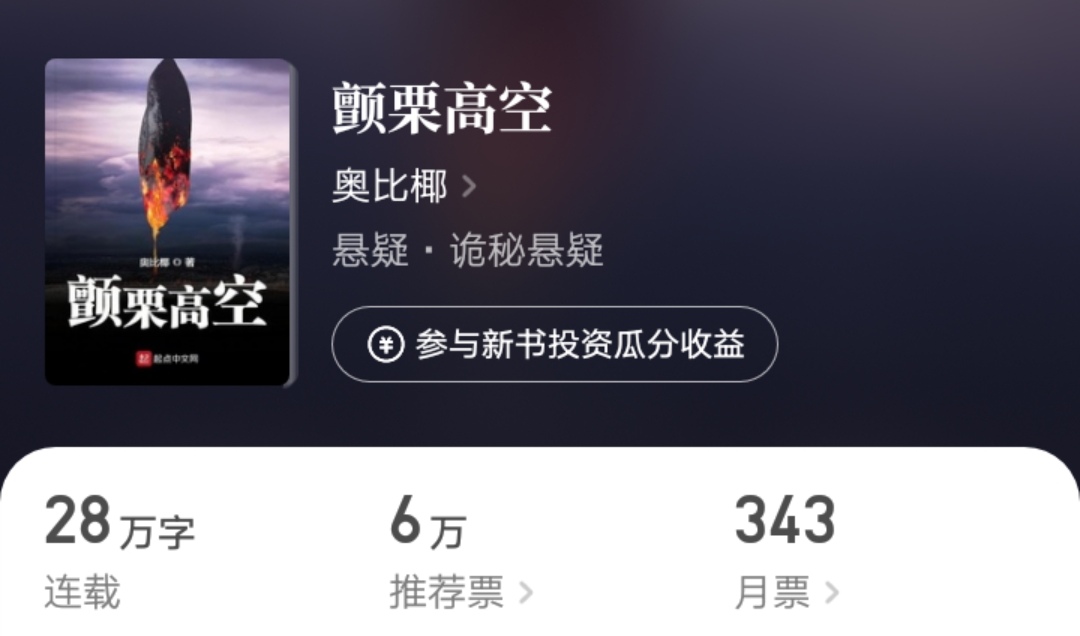
Task: Open the 悬疑·诡秘悬疑 category
Action: [467, 250]
